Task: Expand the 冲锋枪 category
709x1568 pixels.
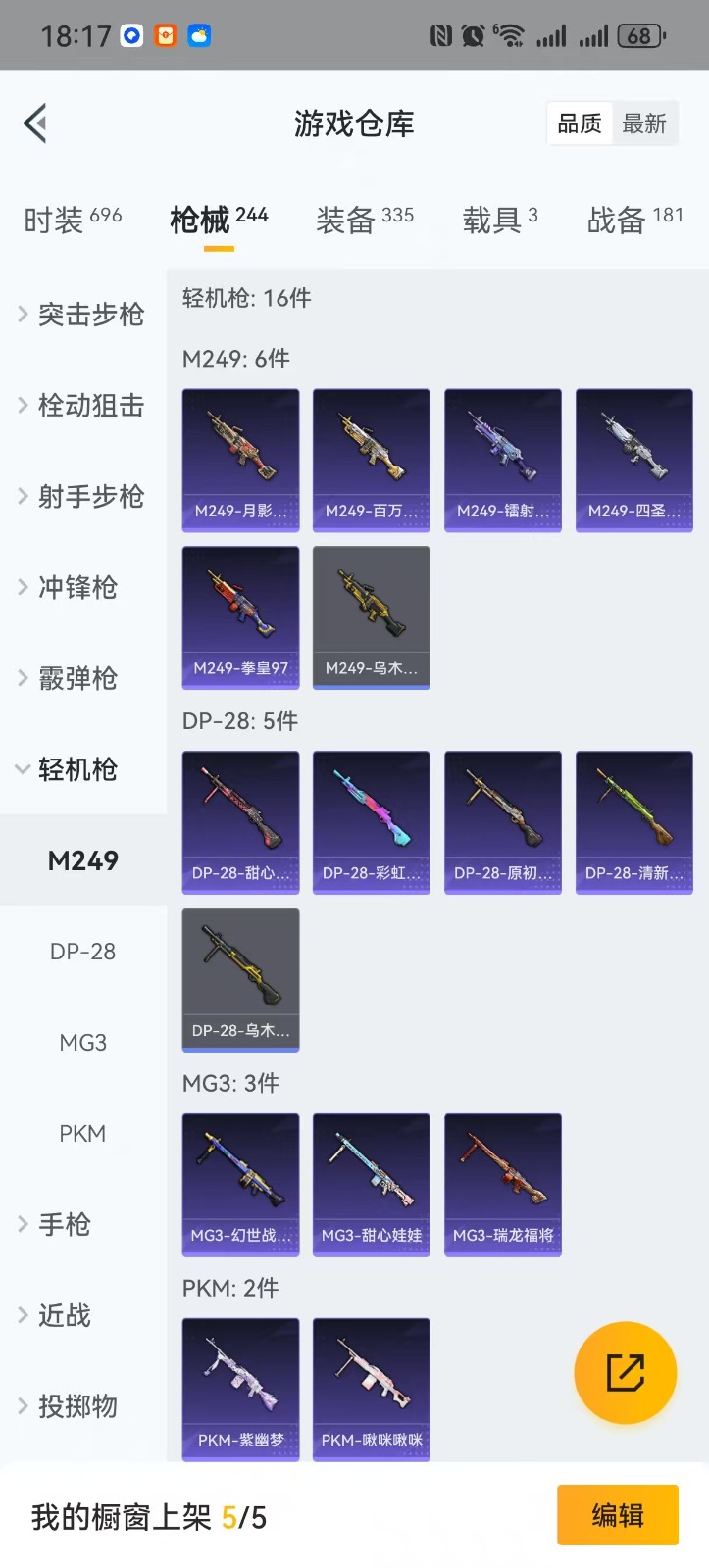Action: tap(78, 588)
